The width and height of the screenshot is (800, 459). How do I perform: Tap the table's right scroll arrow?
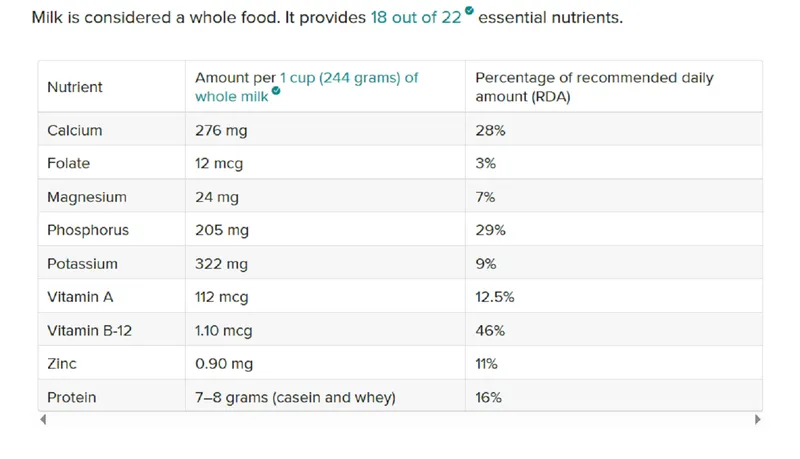tap(758, 420)
